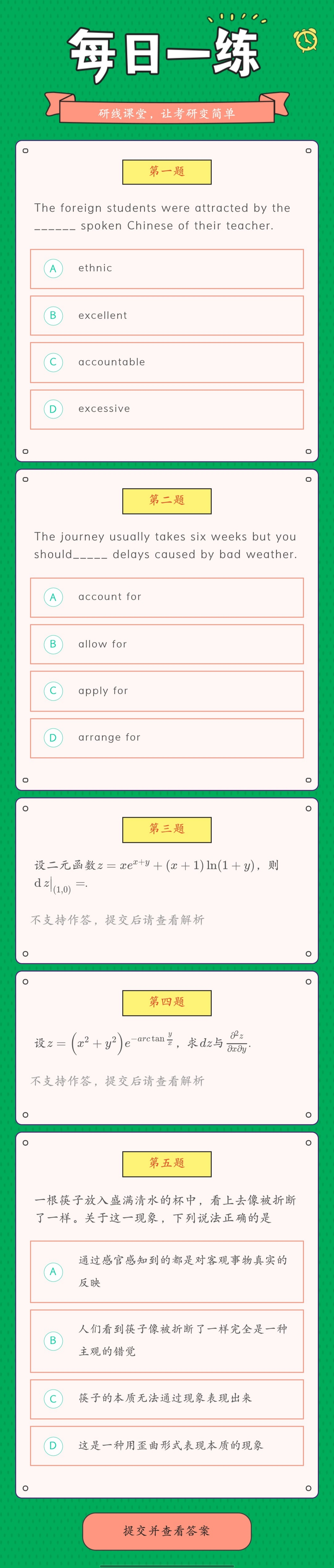Image resolution: width=334 pixels, height=1568 pixels.
Task: Select option D 这是一种用歪曲形式表现本质的现象
Action: [x=166, y=1445]
